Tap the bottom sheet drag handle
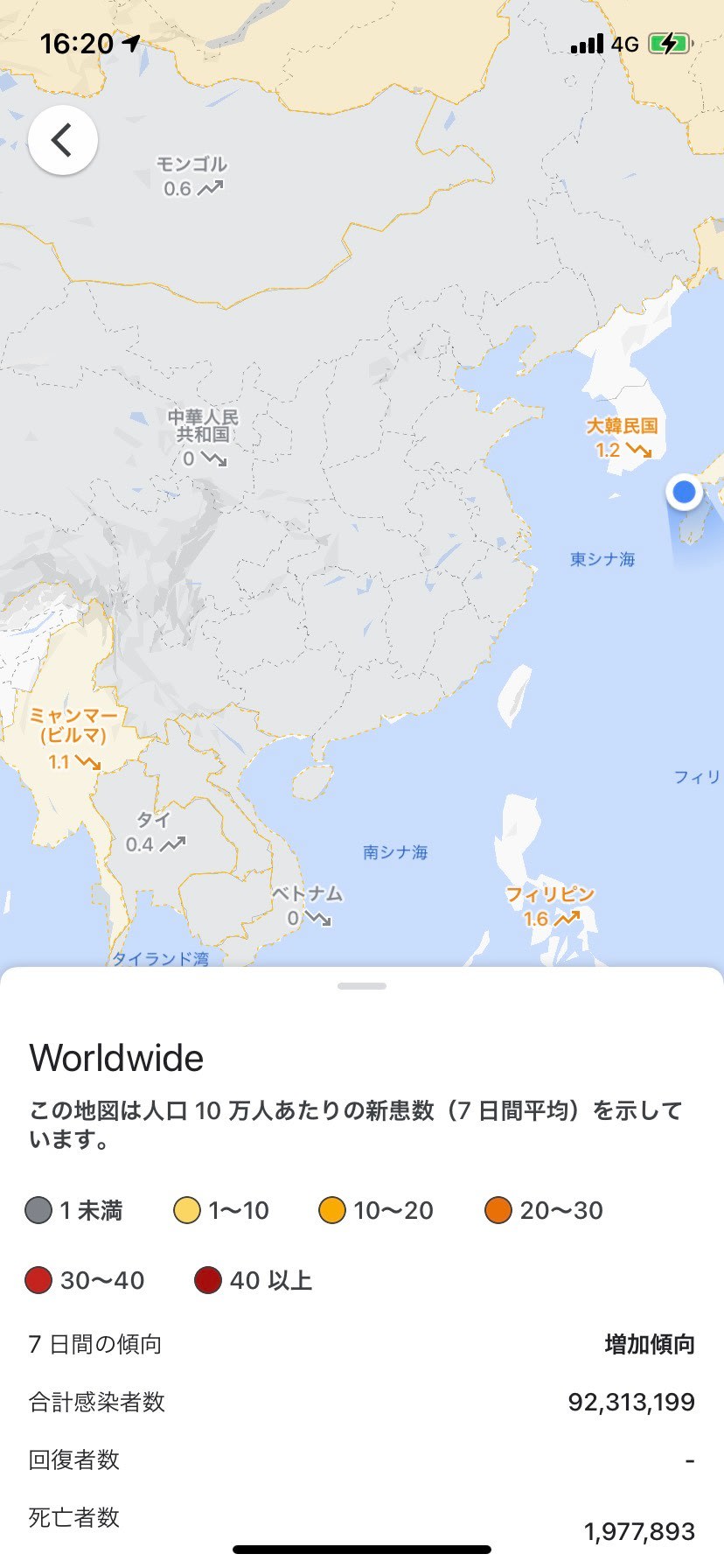The height and width of the screenshot is (1568, 724). 361,986
